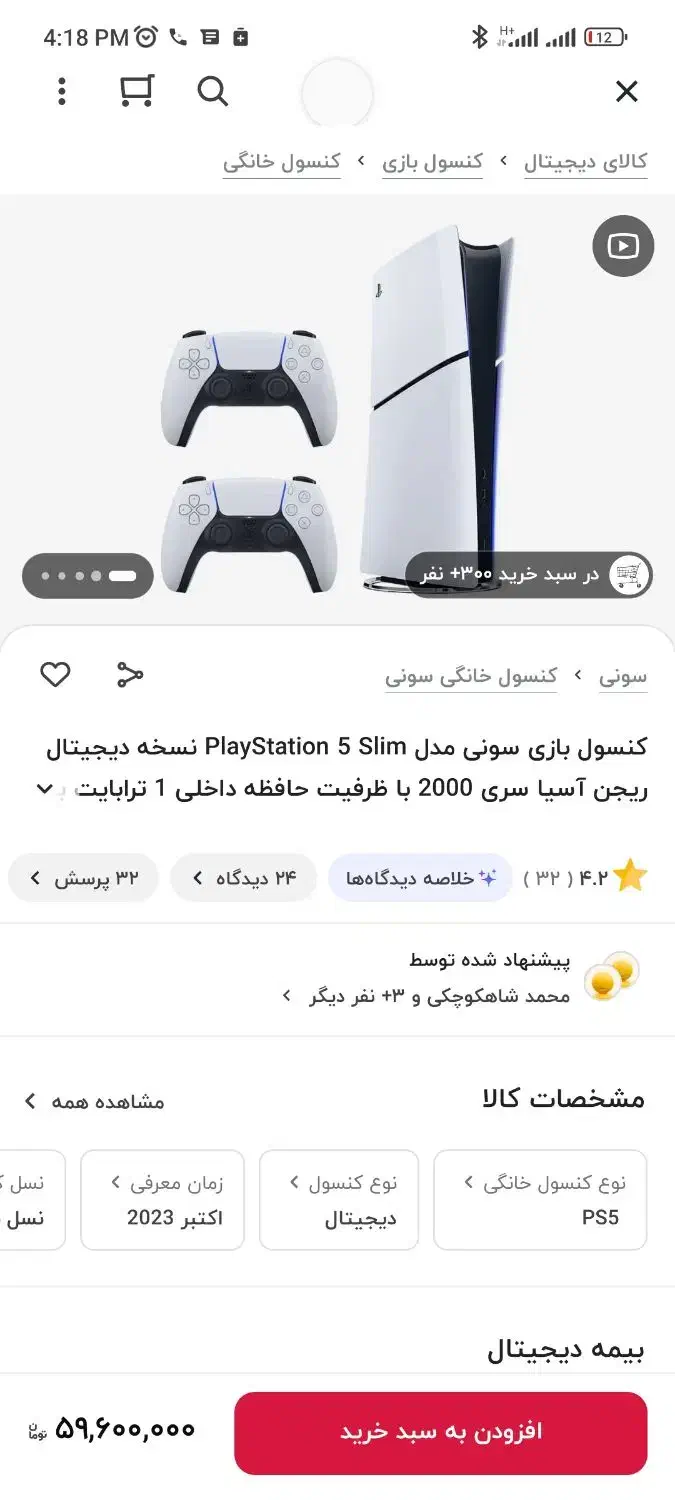Open the three-dot overflow menu
675x1500 pixels.
coord(62,92)
